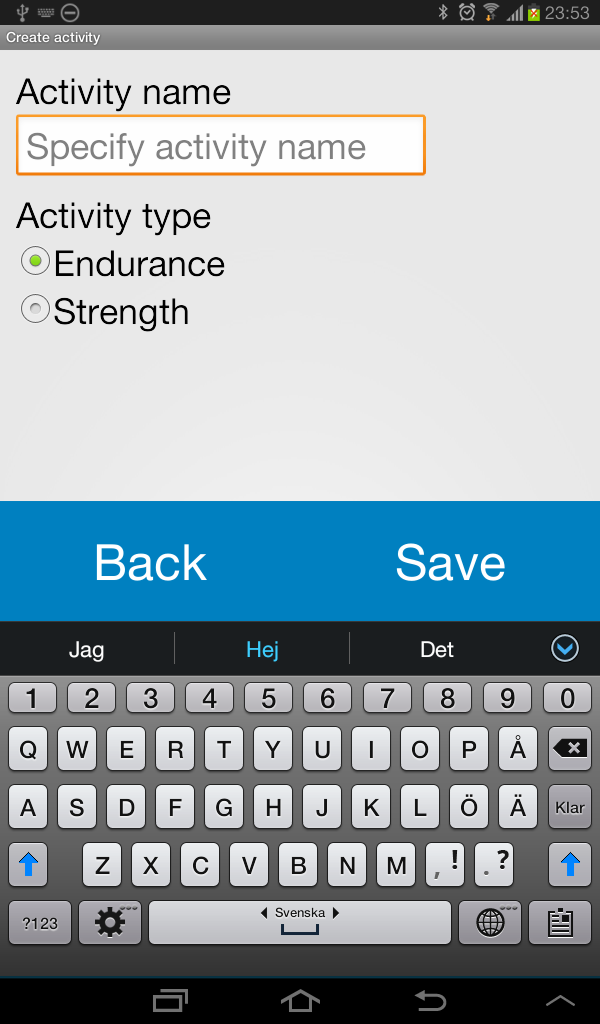Insert the suggested word Hej

point(262,649)
